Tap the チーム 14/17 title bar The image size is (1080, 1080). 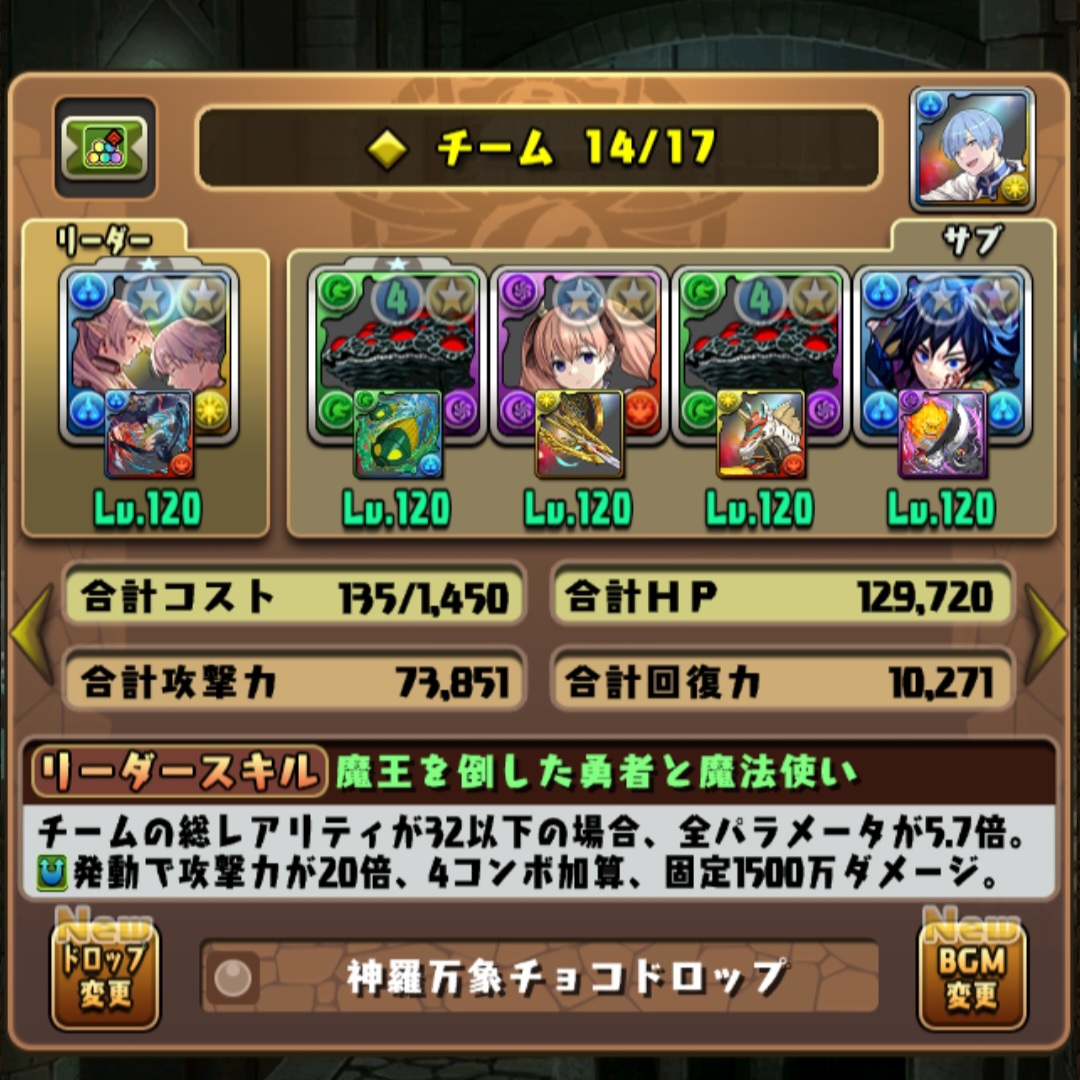click(x=540, y=148)
